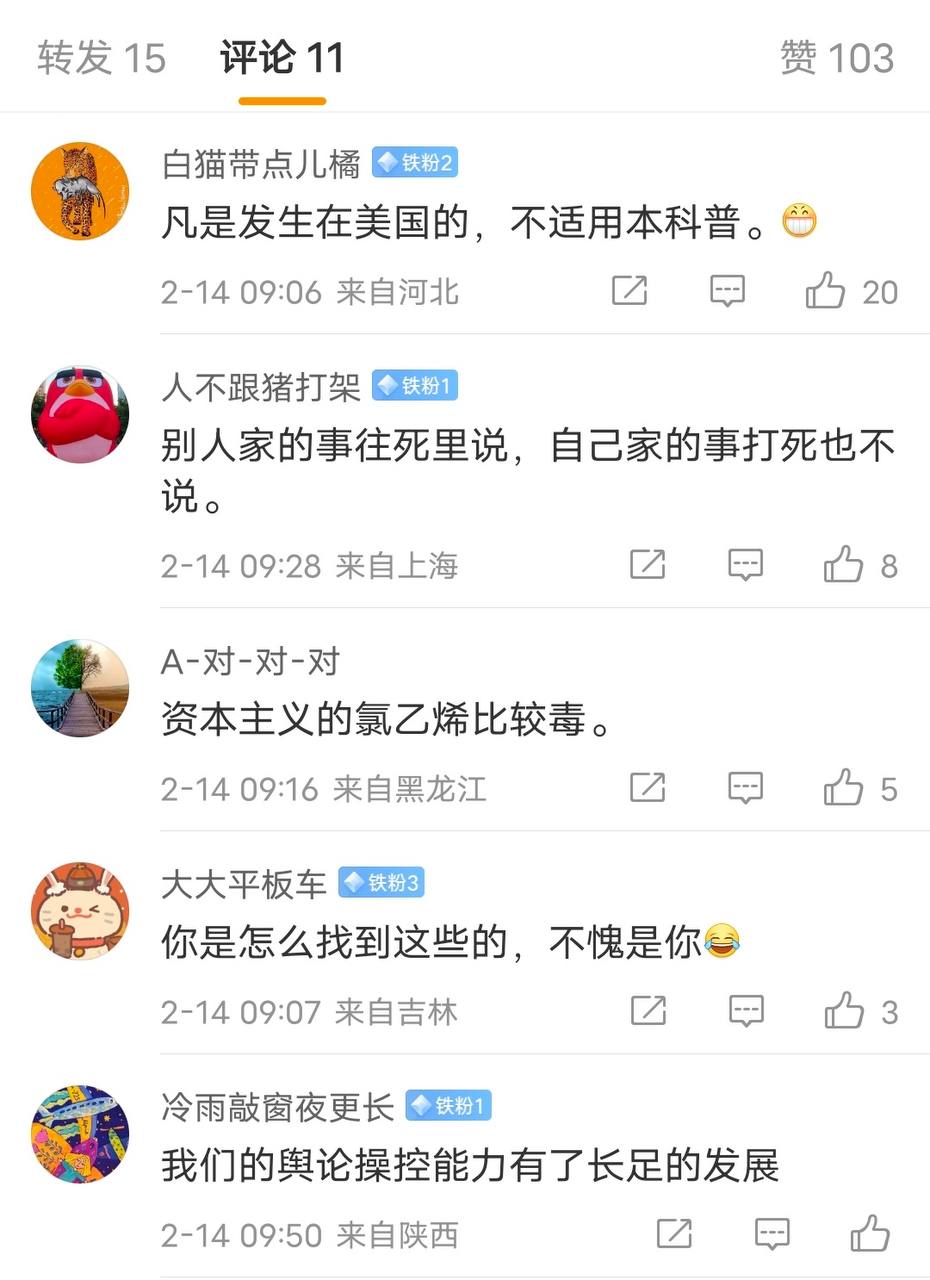
Task: Like 白猫带点儿橘's comment
Action: click(826, 292)
